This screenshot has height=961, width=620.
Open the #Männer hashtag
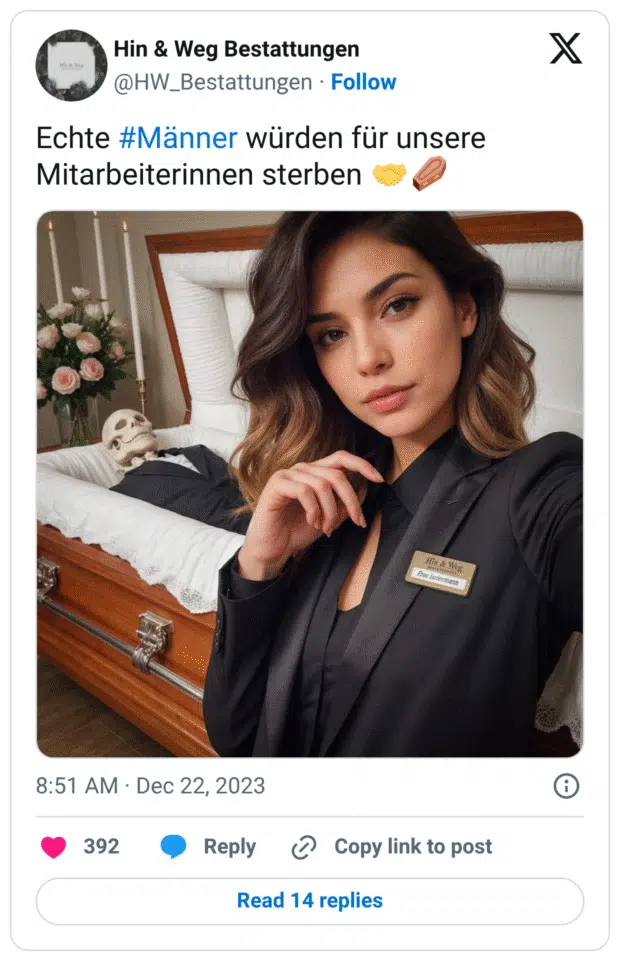click(x=177, y=137)
